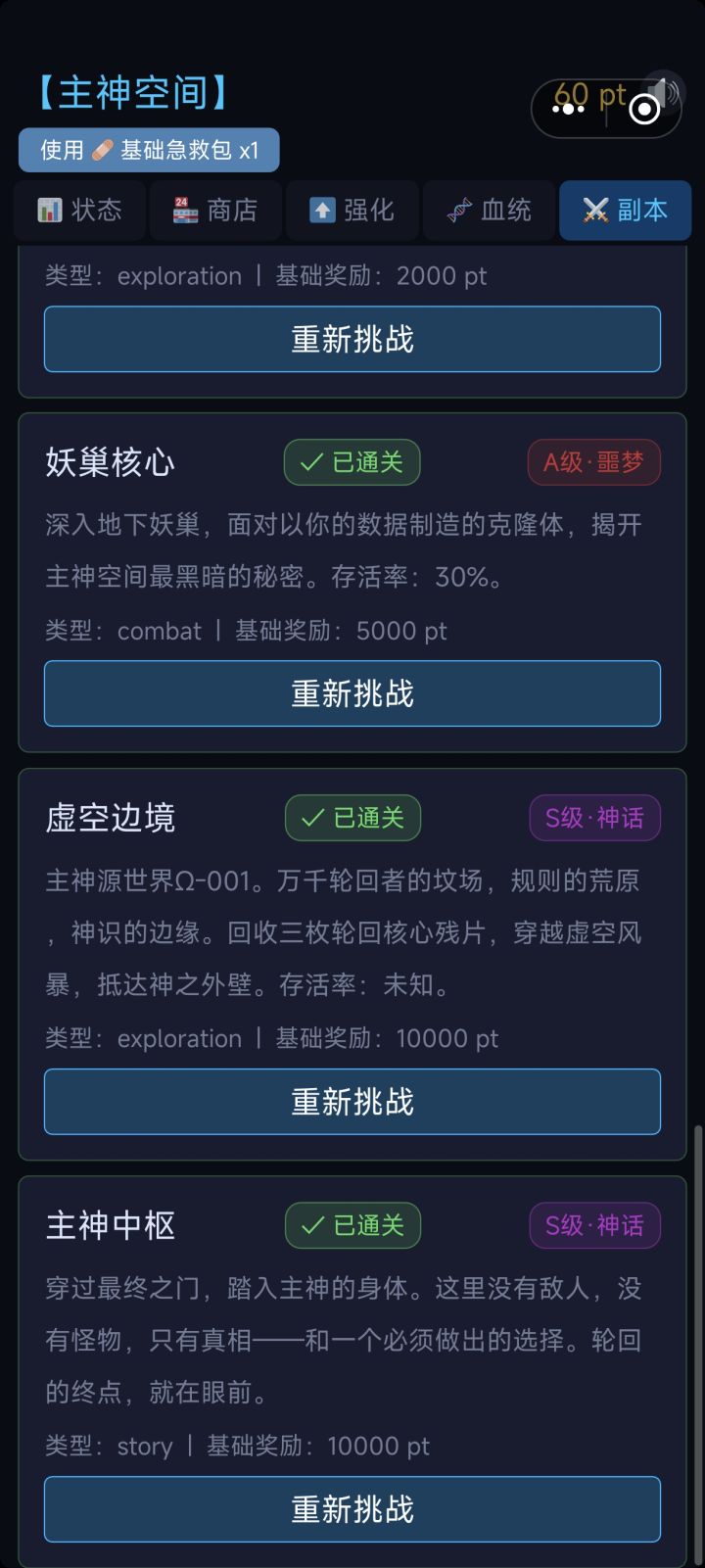Screen dimensions: 705x1568
Task: Toggle the 已通关 badge on 主神中枢
Action: 352,1225
